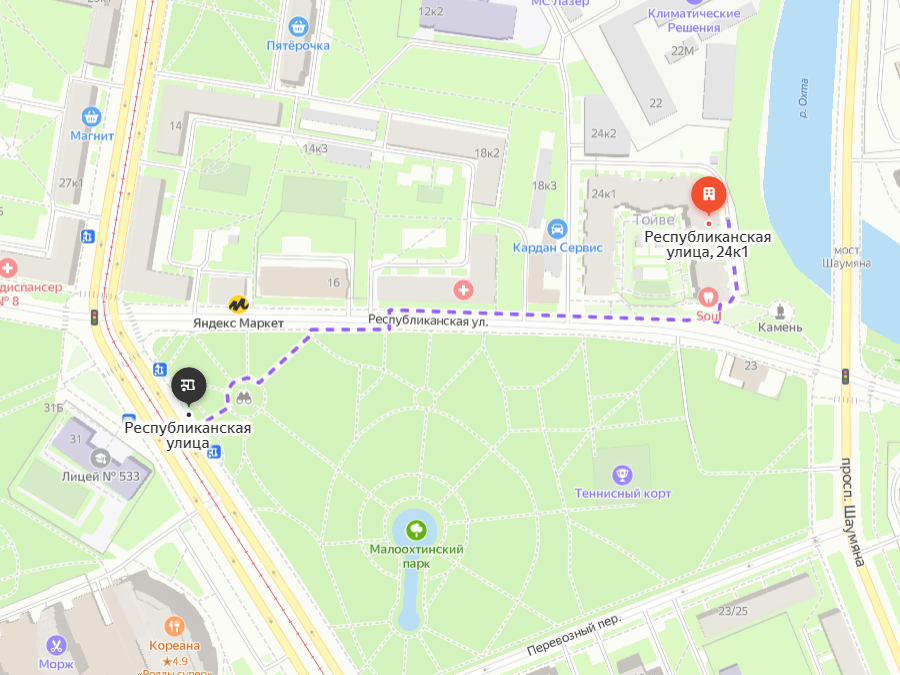Tap the binoculars viewpoint icon in park
The width and height of the screenshot is (900, 675).
244,397
